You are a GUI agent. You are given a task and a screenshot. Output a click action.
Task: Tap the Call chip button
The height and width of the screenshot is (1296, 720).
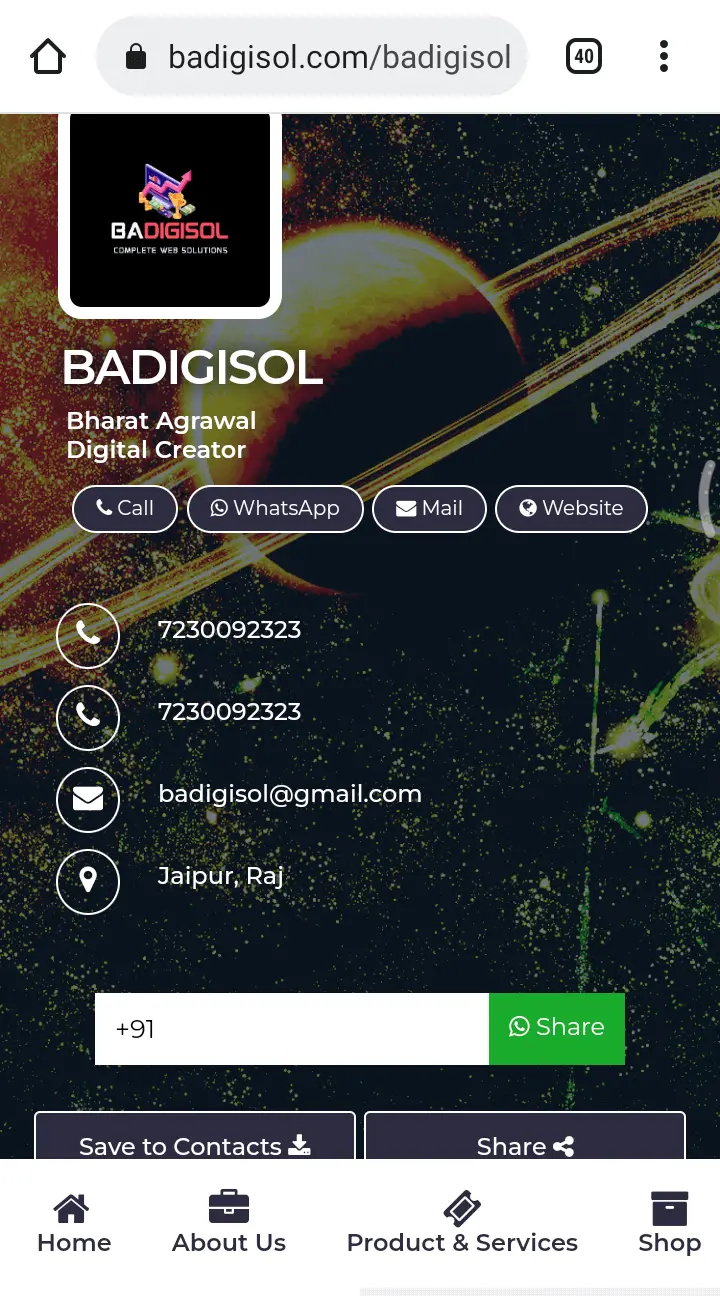[125, 508]
